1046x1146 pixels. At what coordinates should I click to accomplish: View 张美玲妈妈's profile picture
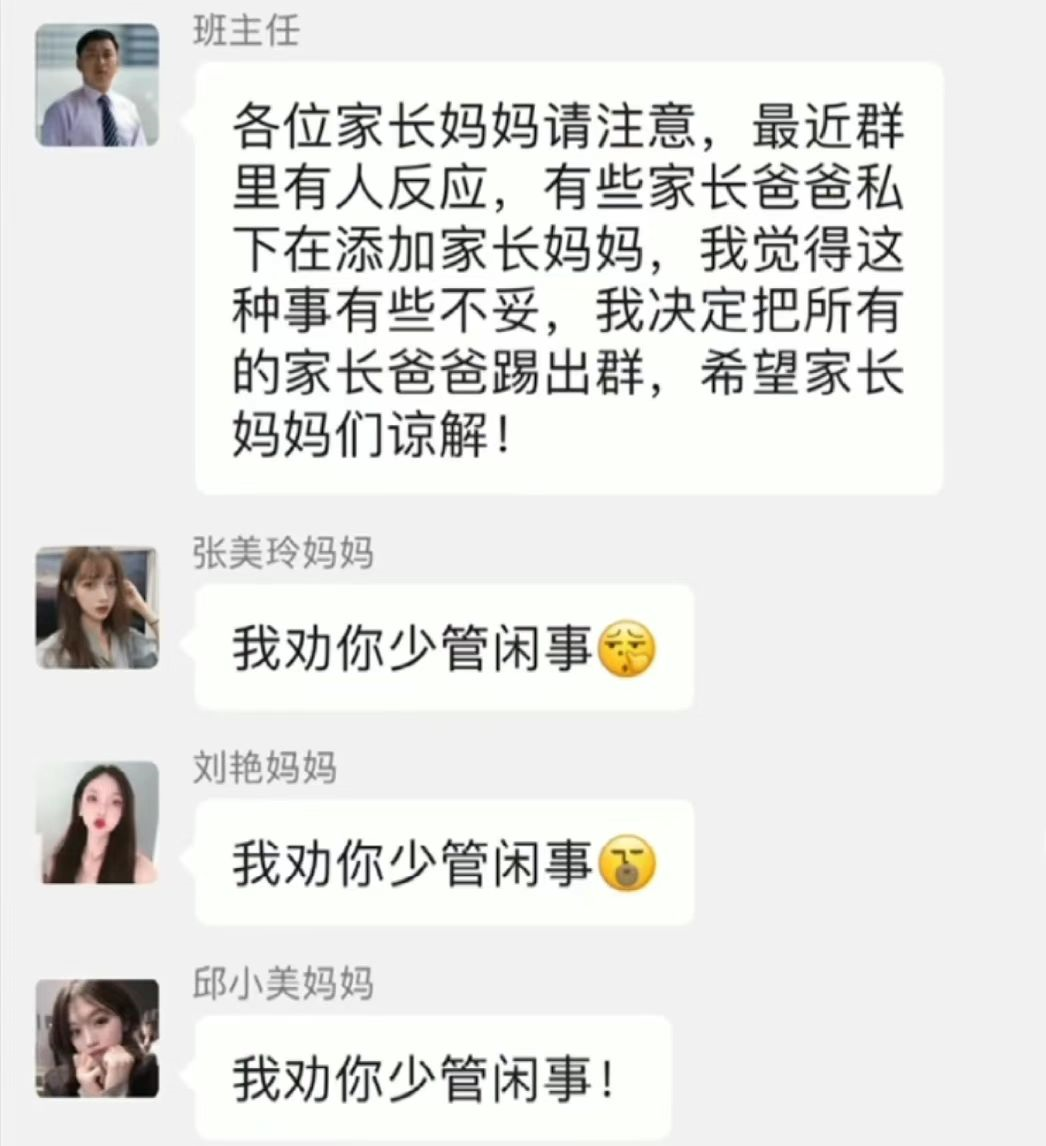coord(97,607)
